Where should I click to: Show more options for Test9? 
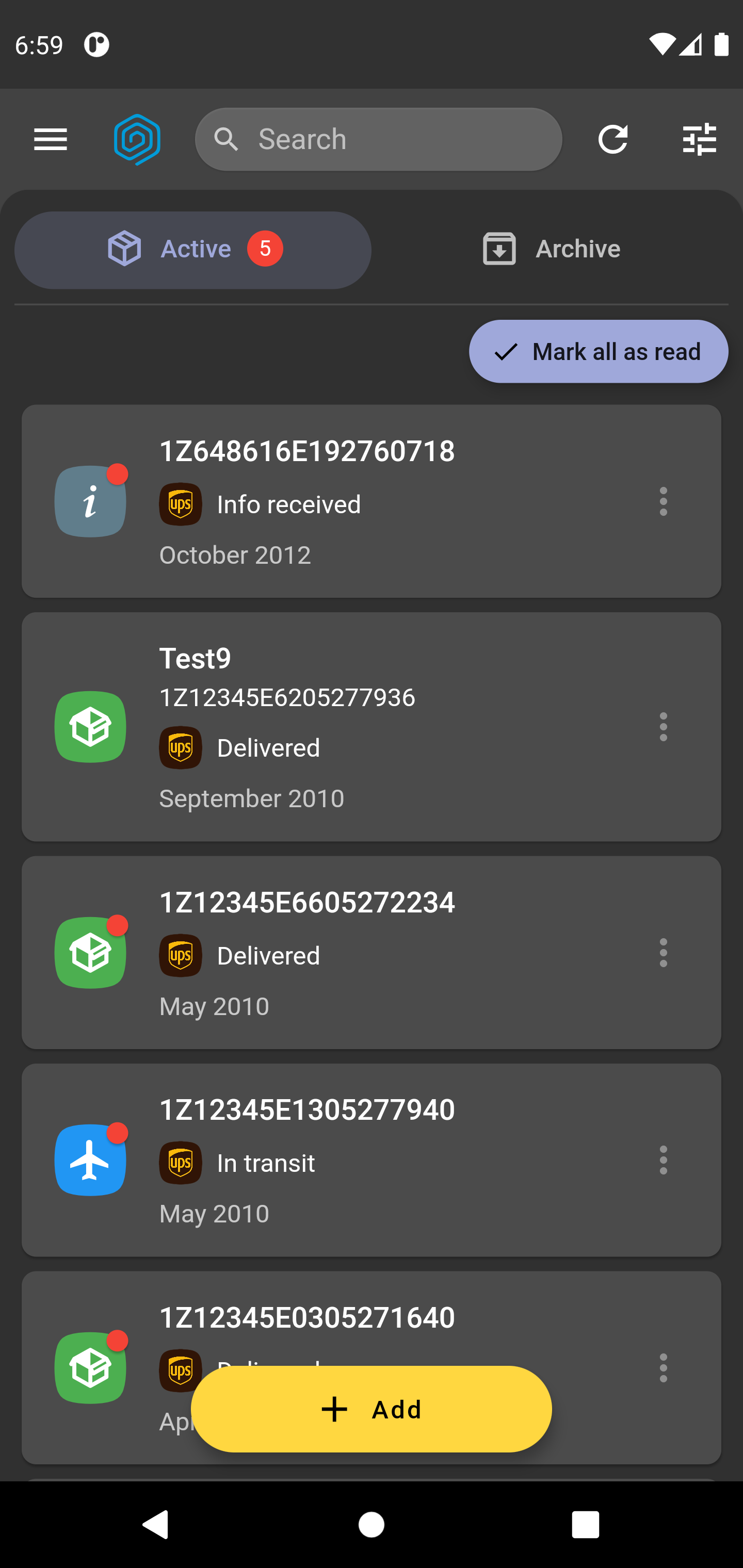coord(663,726)
